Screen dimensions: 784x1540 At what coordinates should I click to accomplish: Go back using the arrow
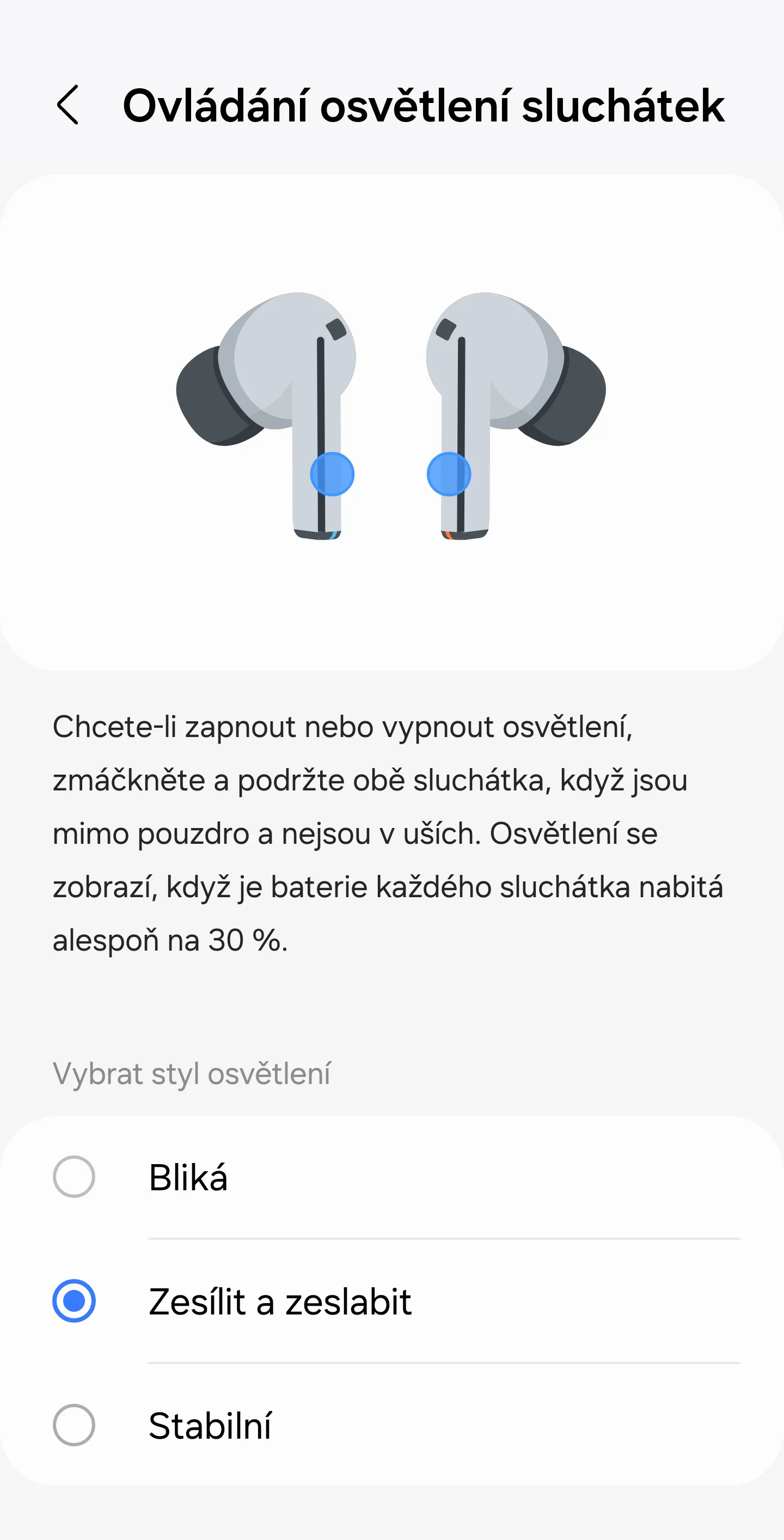pyautogui.click(x=68, y=105)
